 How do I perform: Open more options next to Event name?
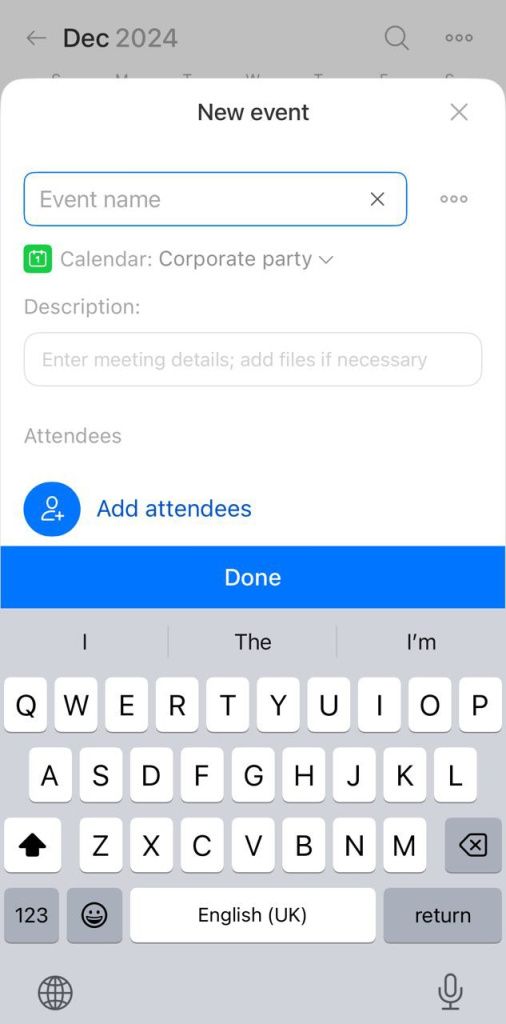454,199
